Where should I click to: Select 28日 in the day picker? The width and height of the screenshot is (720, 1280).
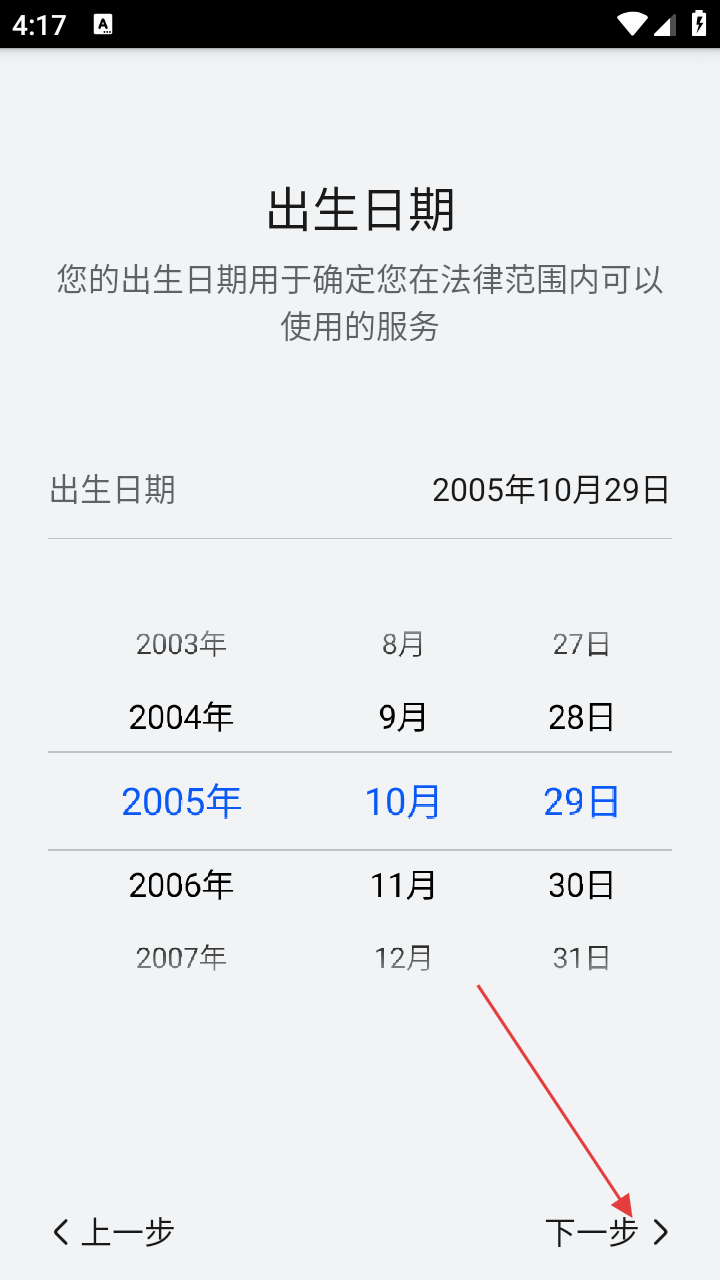[x=581, y=717]
